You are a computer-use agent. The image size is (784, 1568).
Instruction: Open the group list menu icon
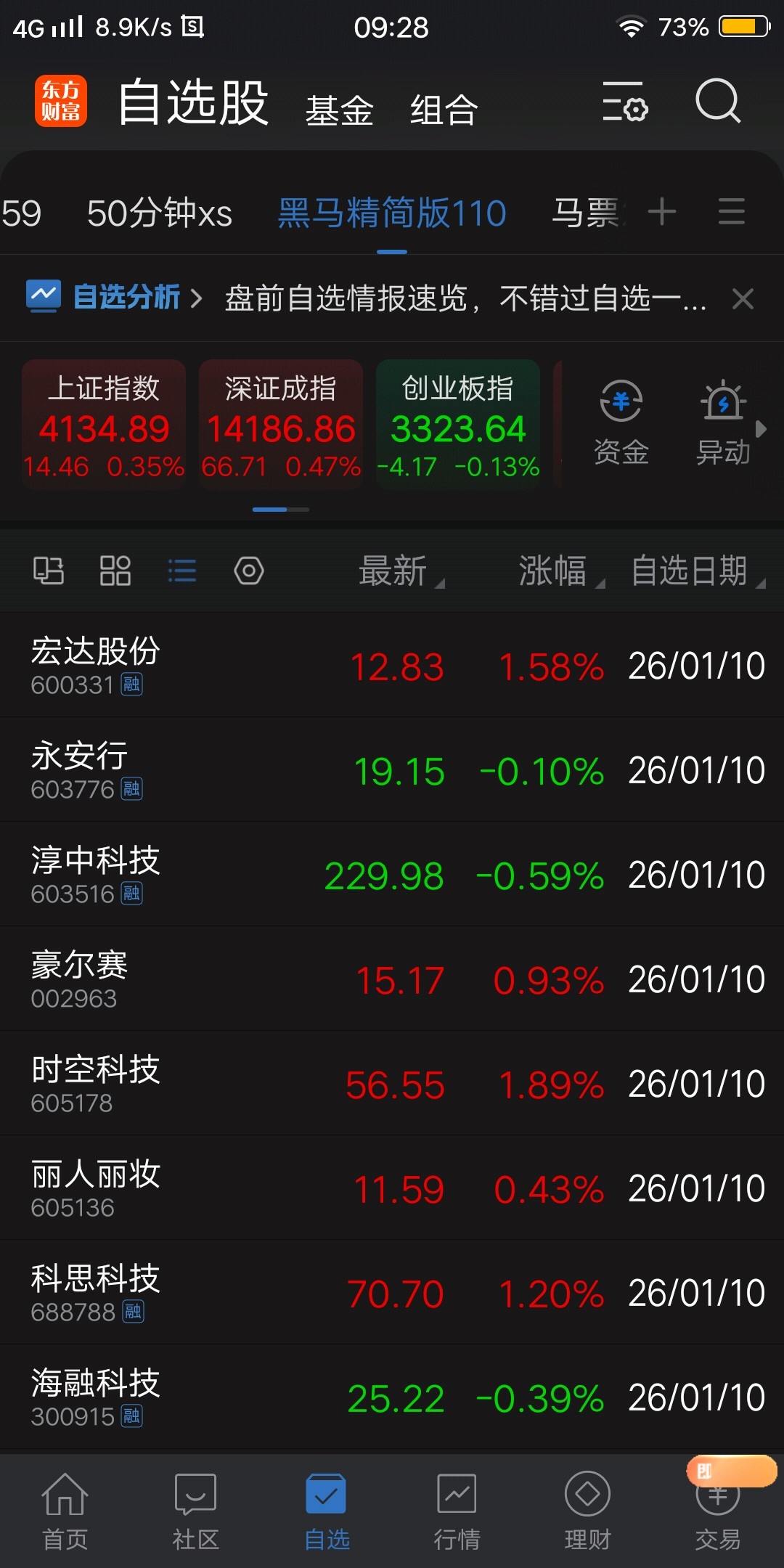(731, 212)
